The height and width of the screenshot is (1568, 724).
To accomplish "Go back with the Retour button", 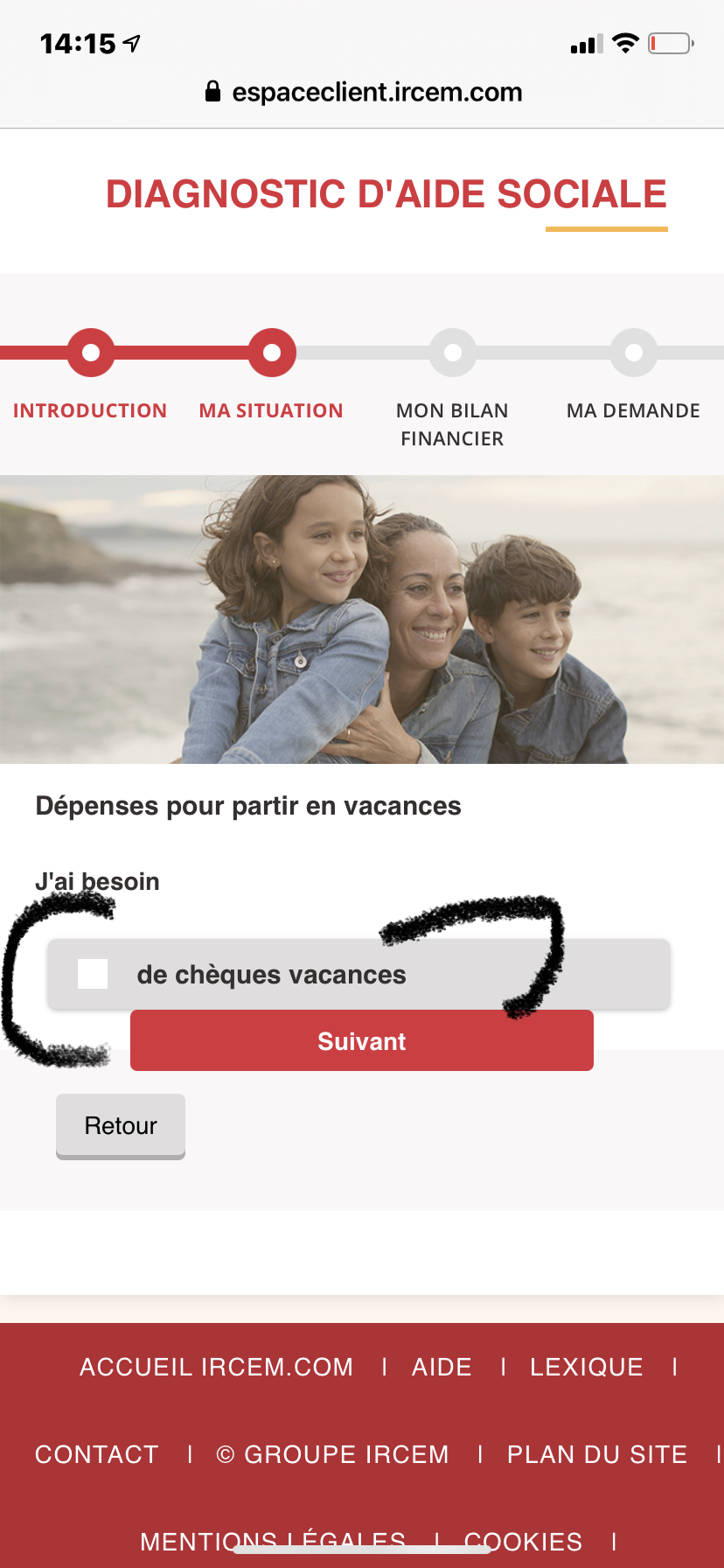I will pos(121,1126).
